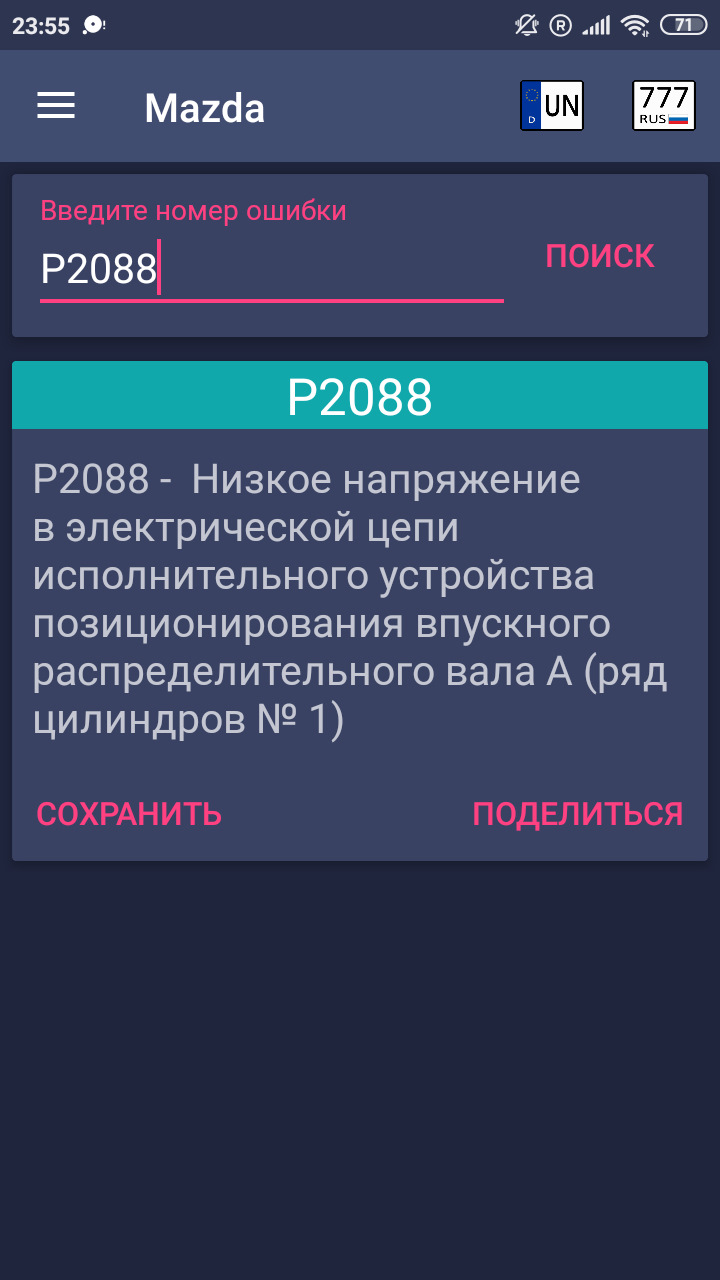Save the P2088 result with СОХРАНИТЬ
Screen dimensions: 720x1280
click(129, 814)
